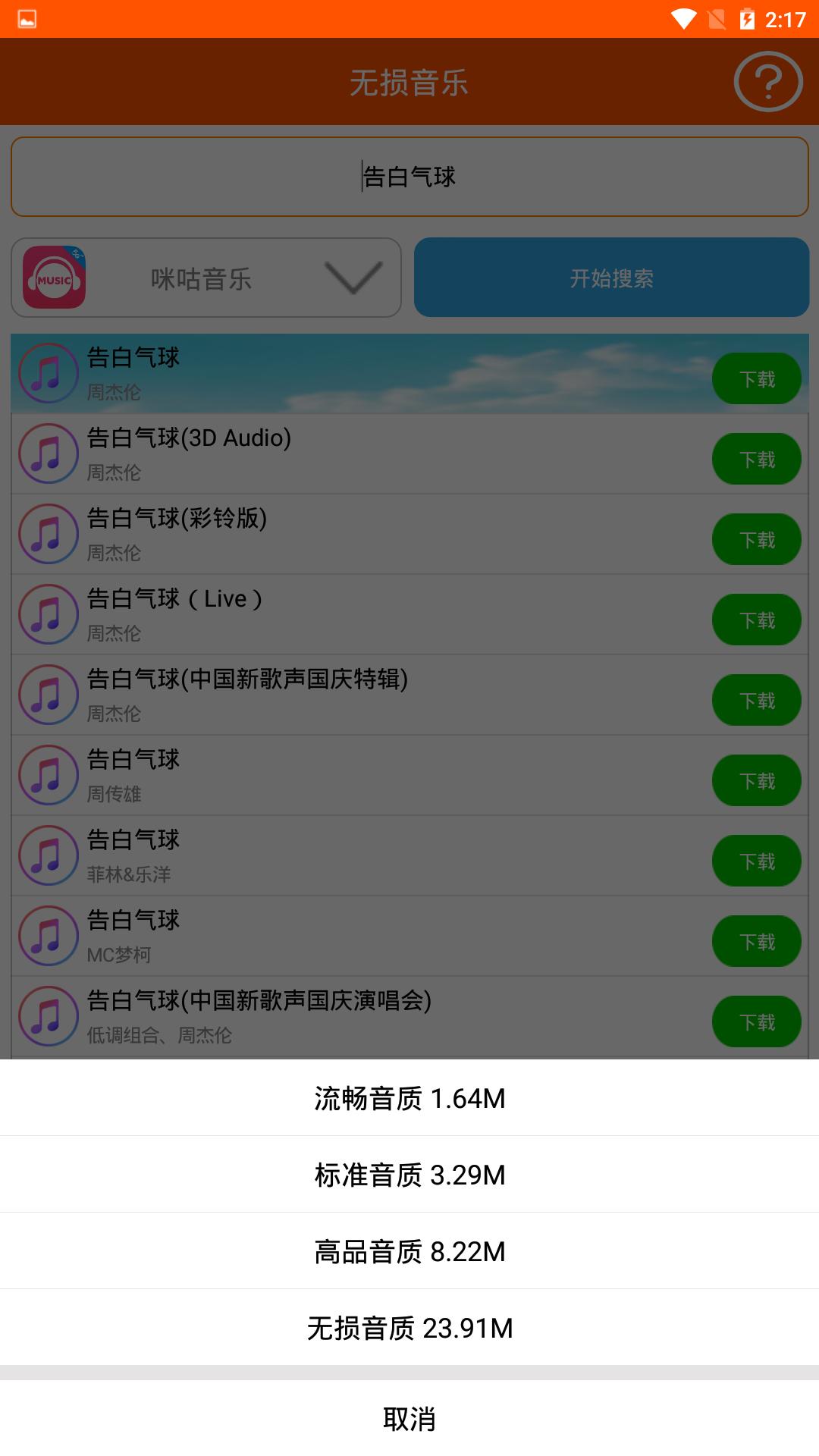Choose 标准音质 3.29M quality
This screenshot has width=819, height=1456.
coord(409,1175)
